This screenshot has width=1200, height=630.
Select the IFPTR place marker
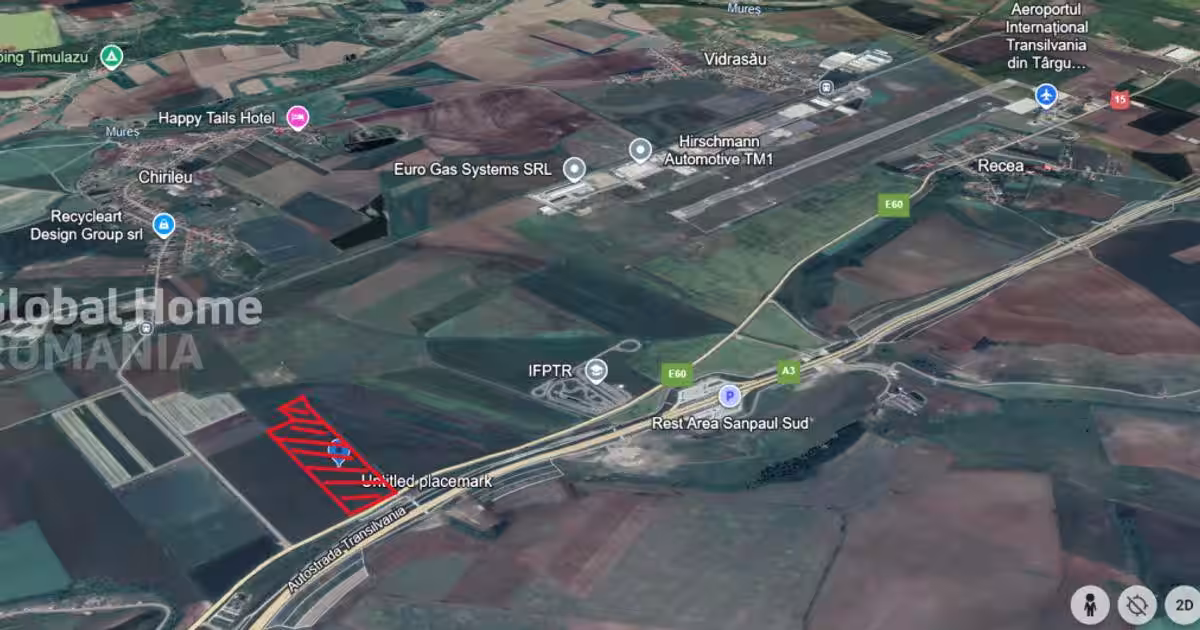pyautogui.click(x=597, y=371)
